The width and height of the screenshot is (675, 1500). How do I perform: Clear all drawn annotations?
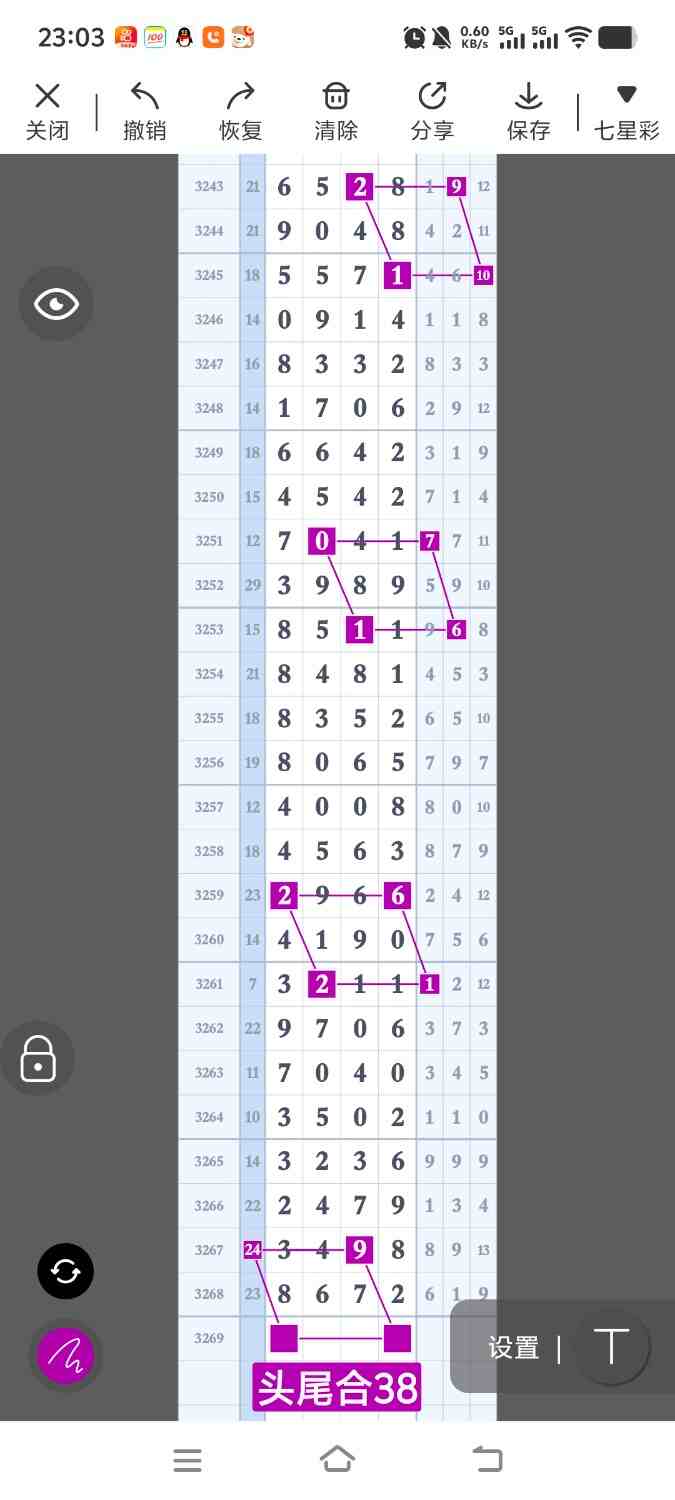[x=336, y=110]
